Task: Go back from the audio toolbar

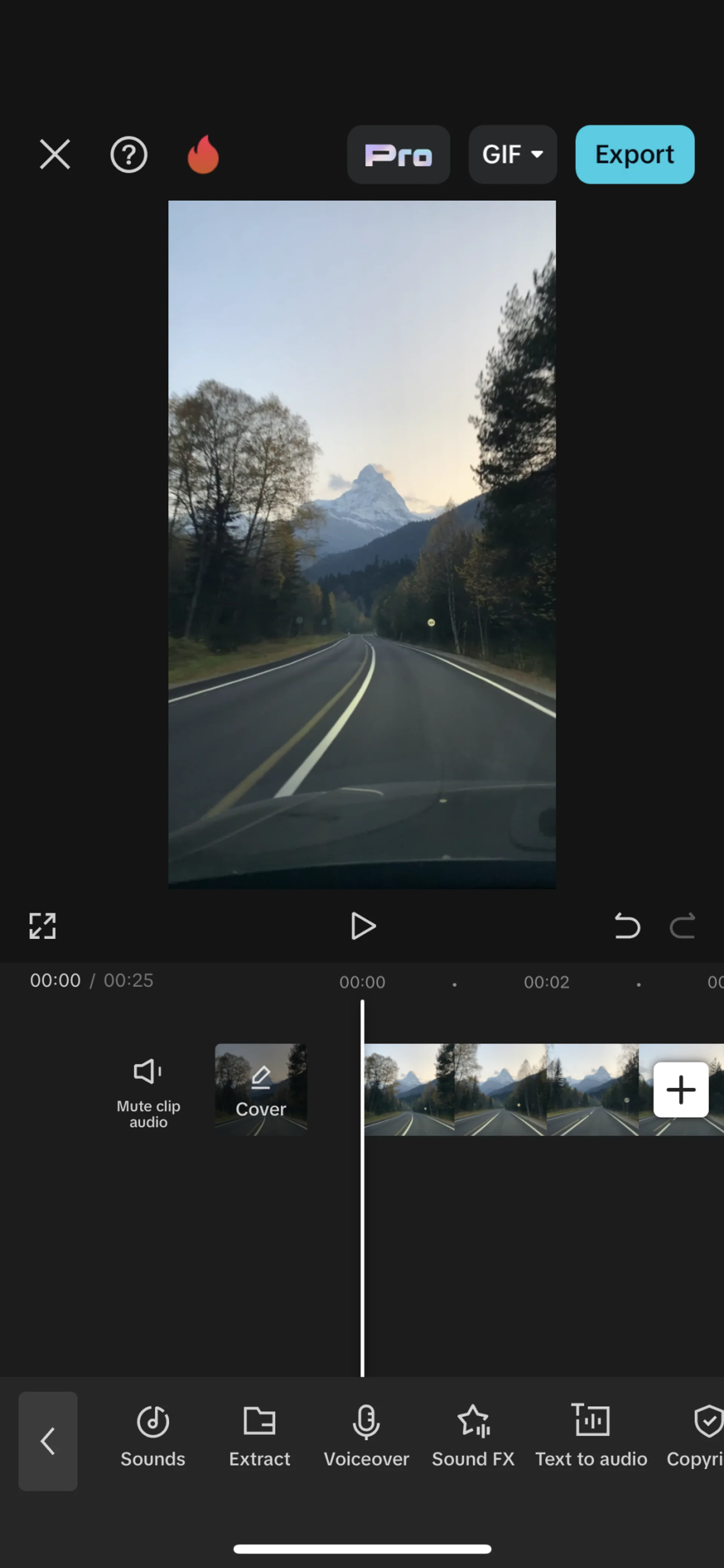Action: pos(48,1441)
